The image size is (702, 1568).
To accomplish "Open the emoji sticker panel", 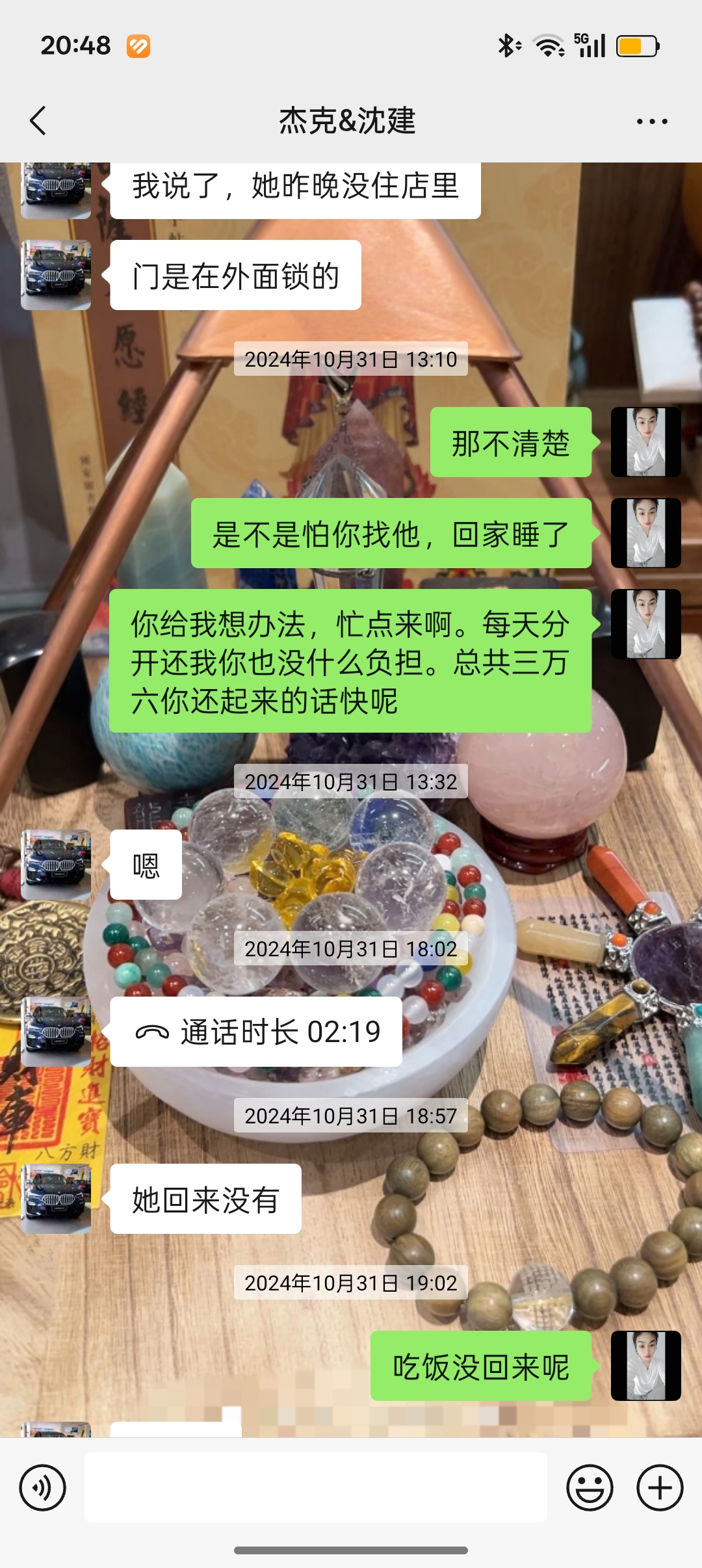I will pyautogui.click(x=590, y=1487).
